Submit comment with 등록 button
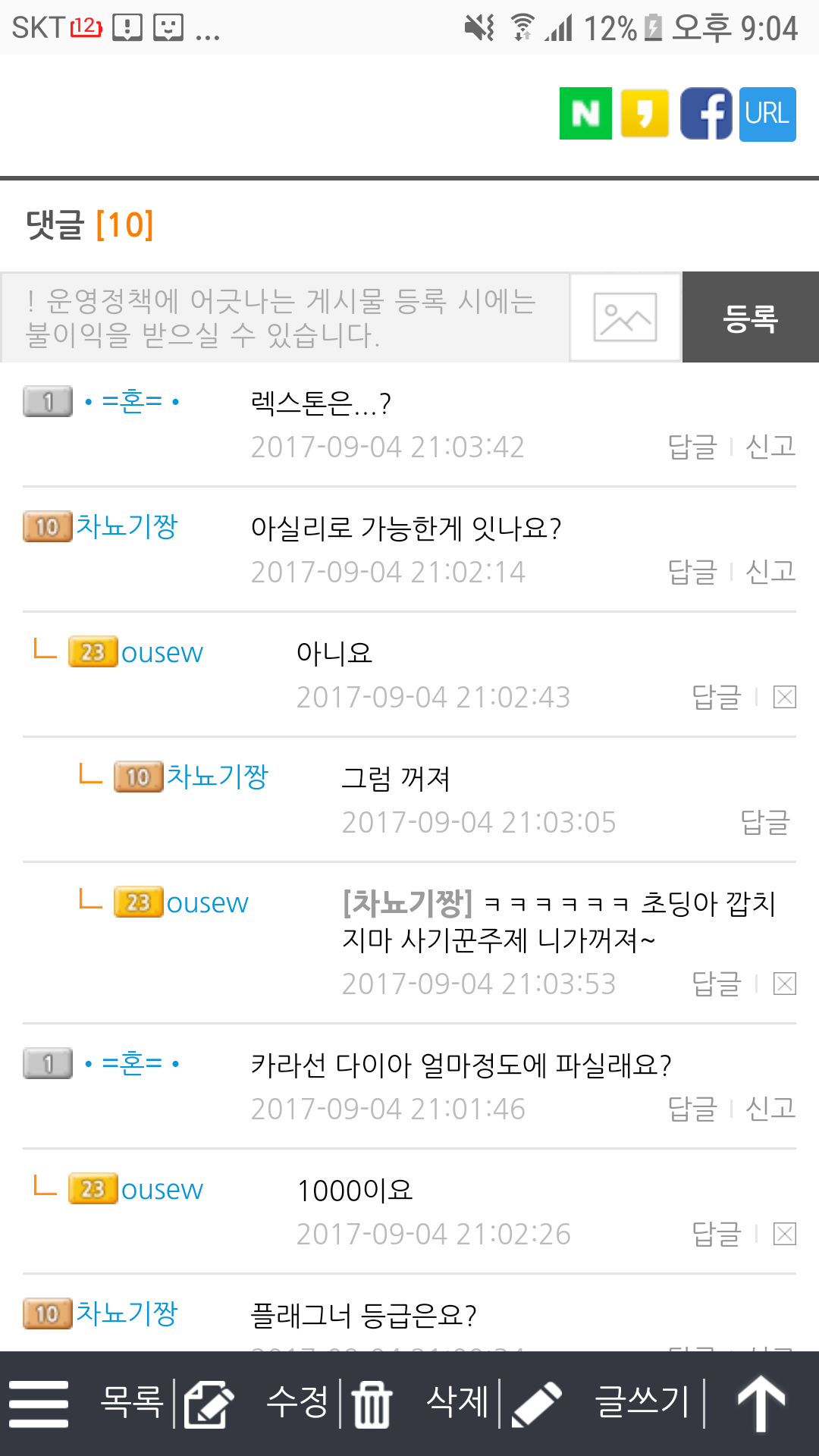Image resolution: width=819 pixels, height=1456 pixels. pyautogui.click(x=751, y=317)
